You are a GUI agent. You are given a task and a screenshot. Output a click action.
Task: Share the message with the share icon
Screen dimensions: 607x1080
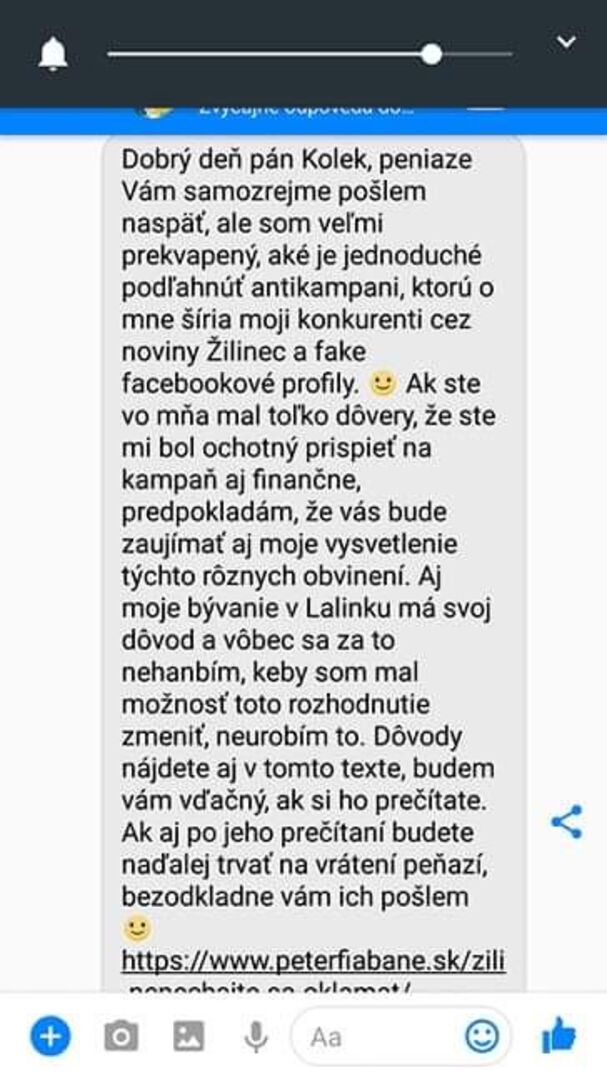pyautogui.click(x=567, y=822)
